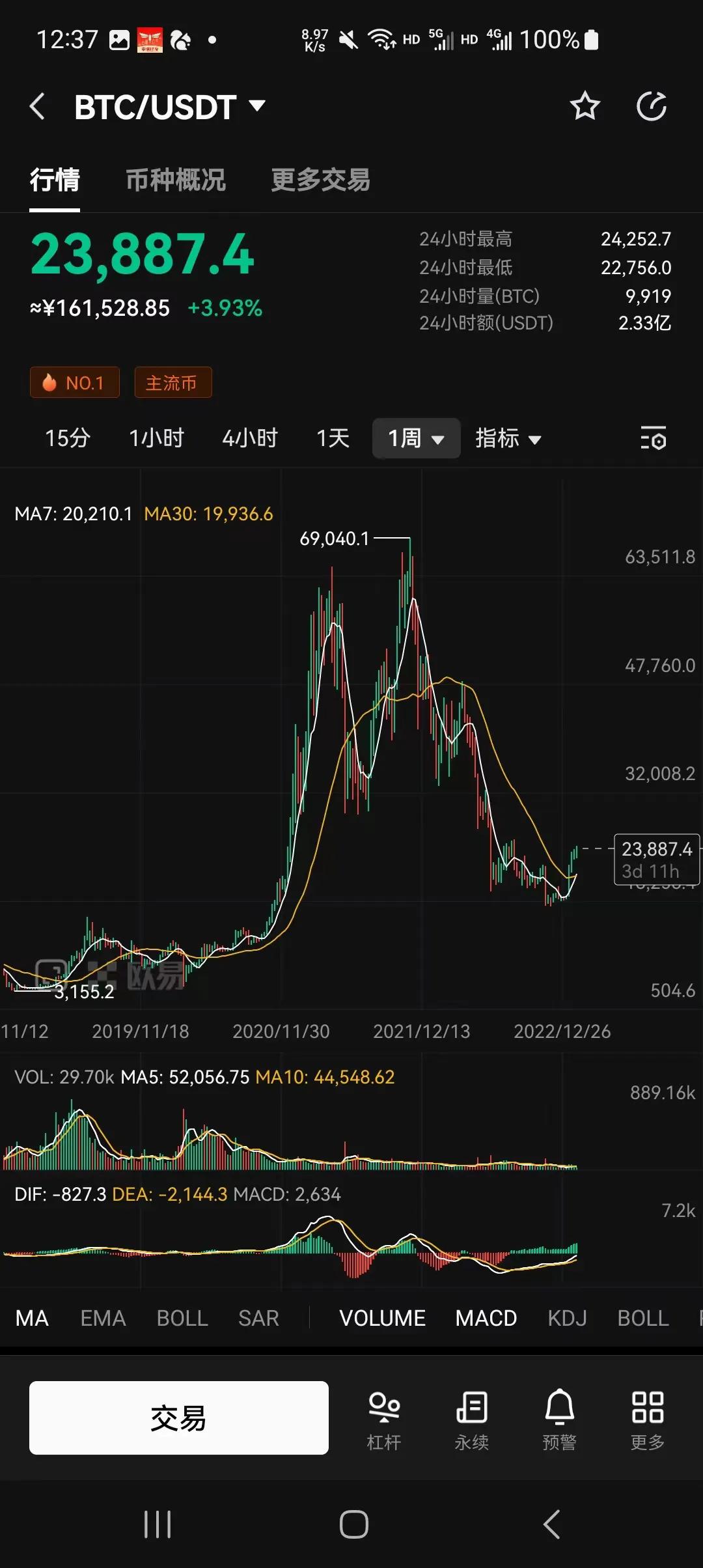Open chart settings icon
Screen dimensions: 703x1568
click(x=653, y=438)
